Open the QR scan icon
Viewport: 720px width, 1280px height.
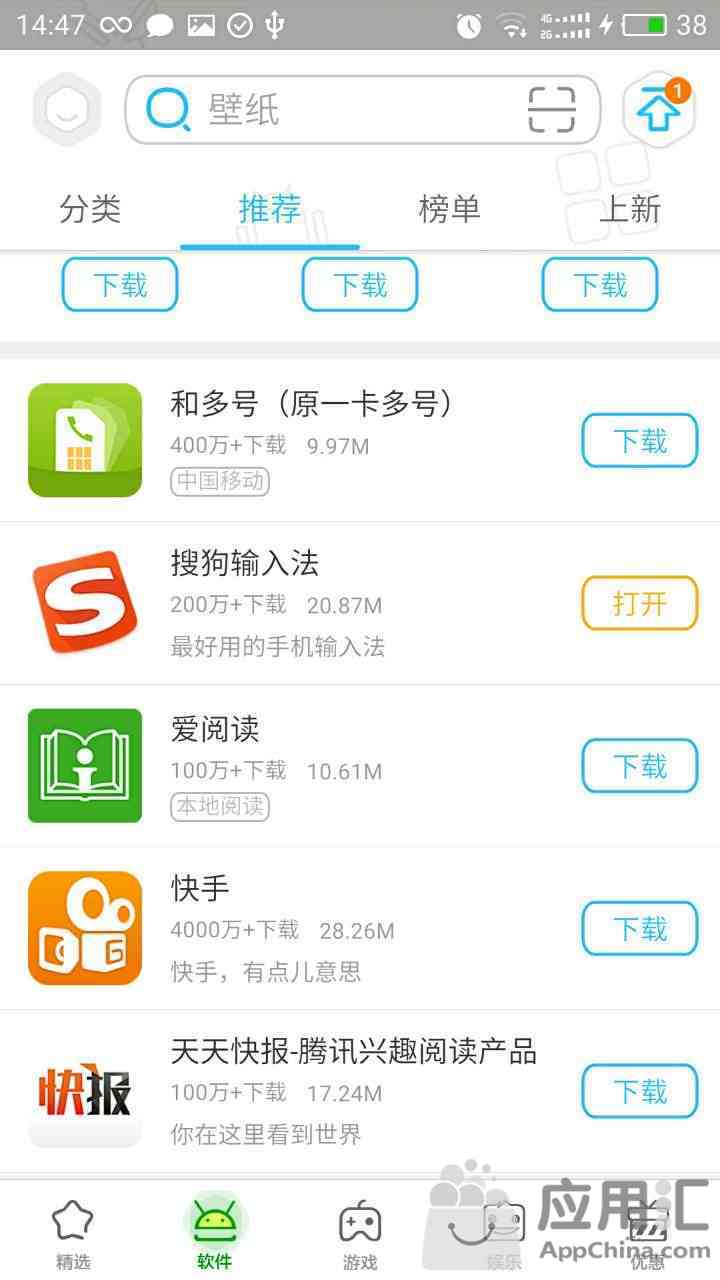(551, 110)
